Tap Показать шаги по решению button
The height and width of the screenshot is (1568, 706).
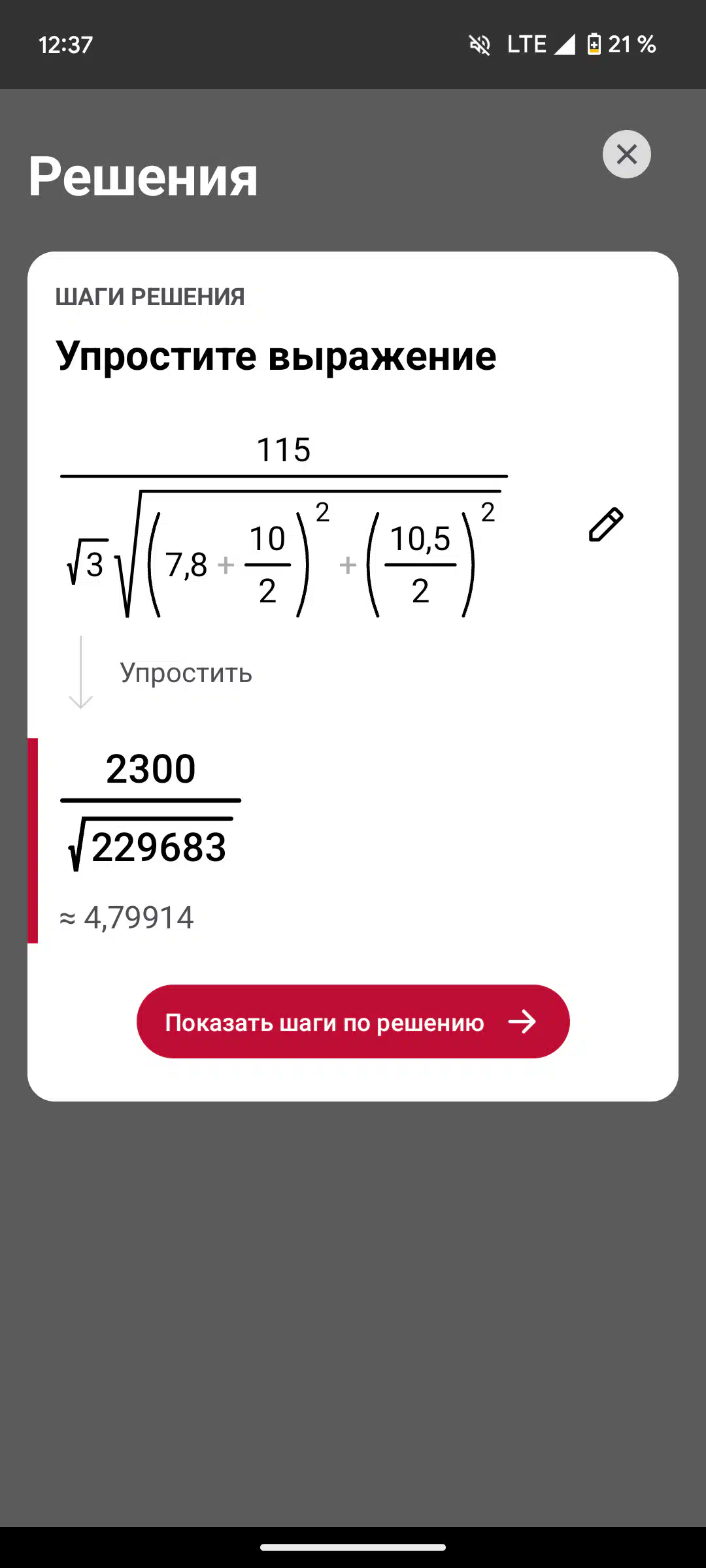pyautogui.click(x=353, y=1021)
